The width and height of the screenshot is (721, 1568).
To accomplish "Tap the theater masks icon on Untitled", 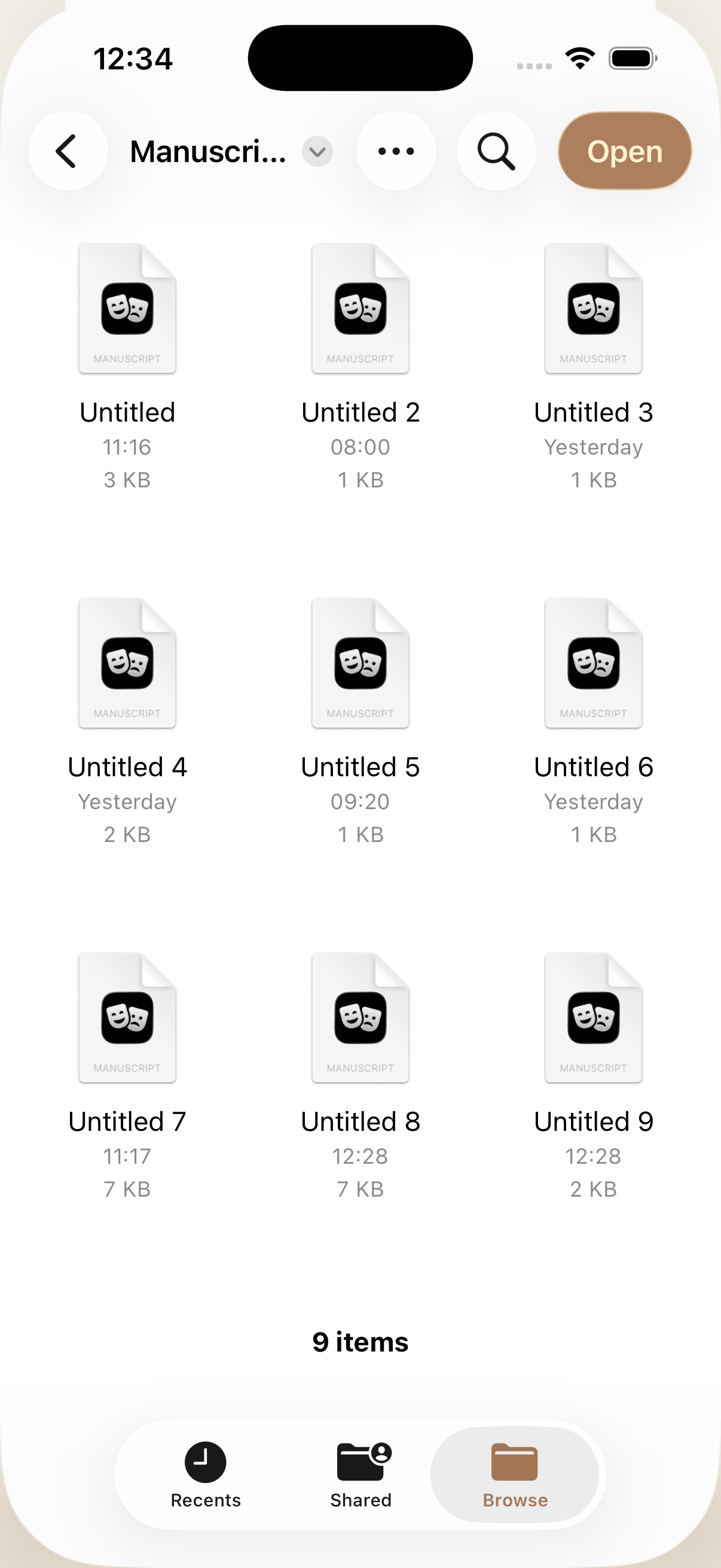I will coord(127,307).
